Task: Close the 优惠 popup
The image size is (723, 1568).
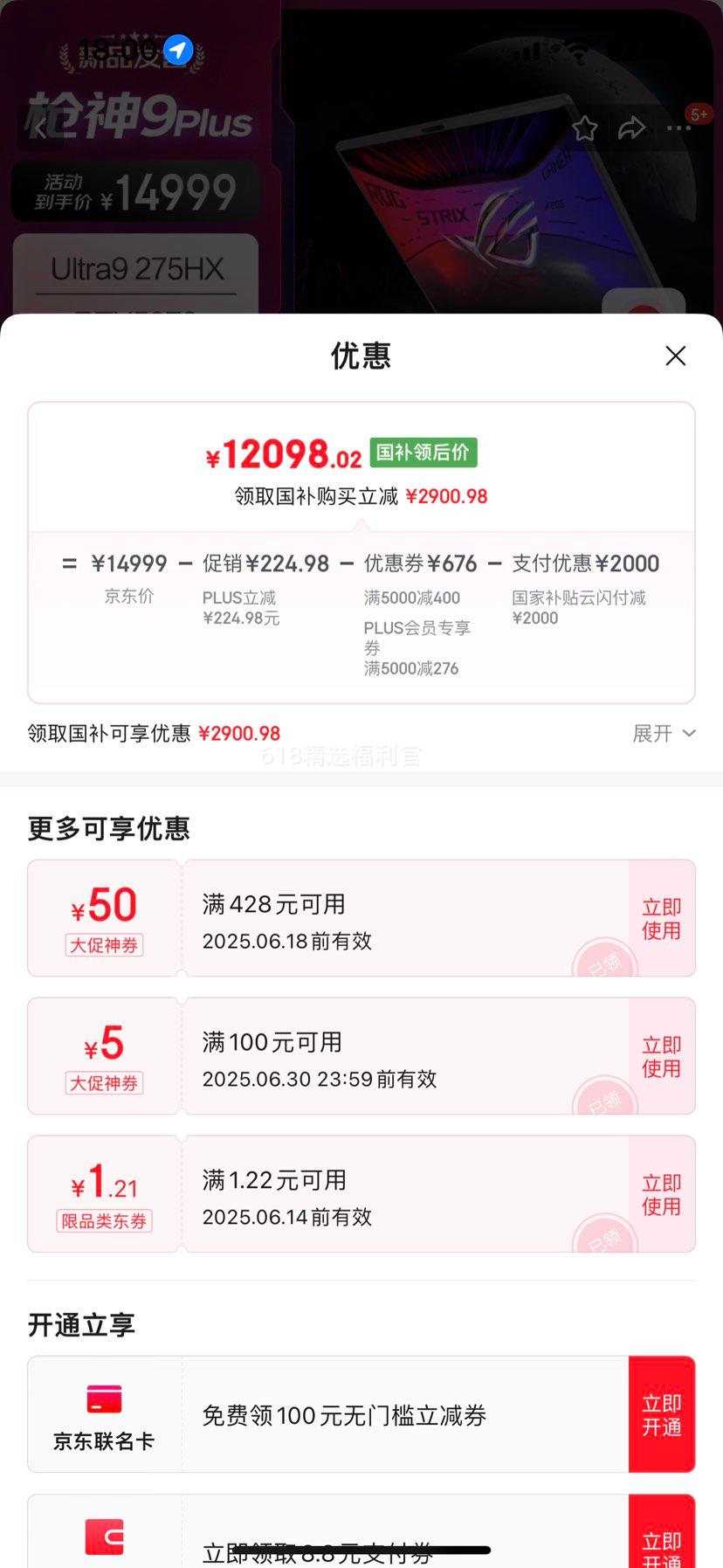Action: click(x=675, y=356)
